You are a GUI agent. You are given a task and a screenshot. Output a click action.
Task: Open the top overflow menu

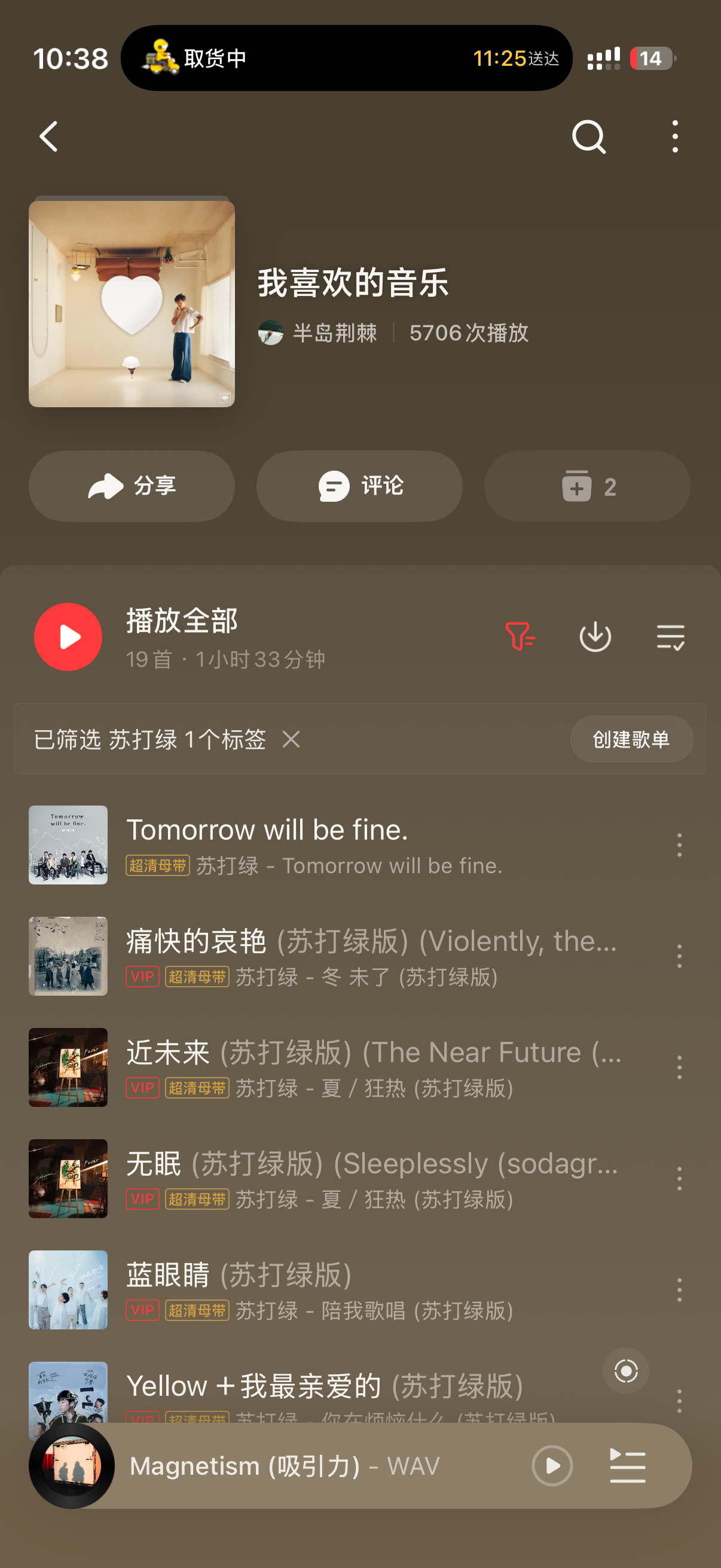675,136
